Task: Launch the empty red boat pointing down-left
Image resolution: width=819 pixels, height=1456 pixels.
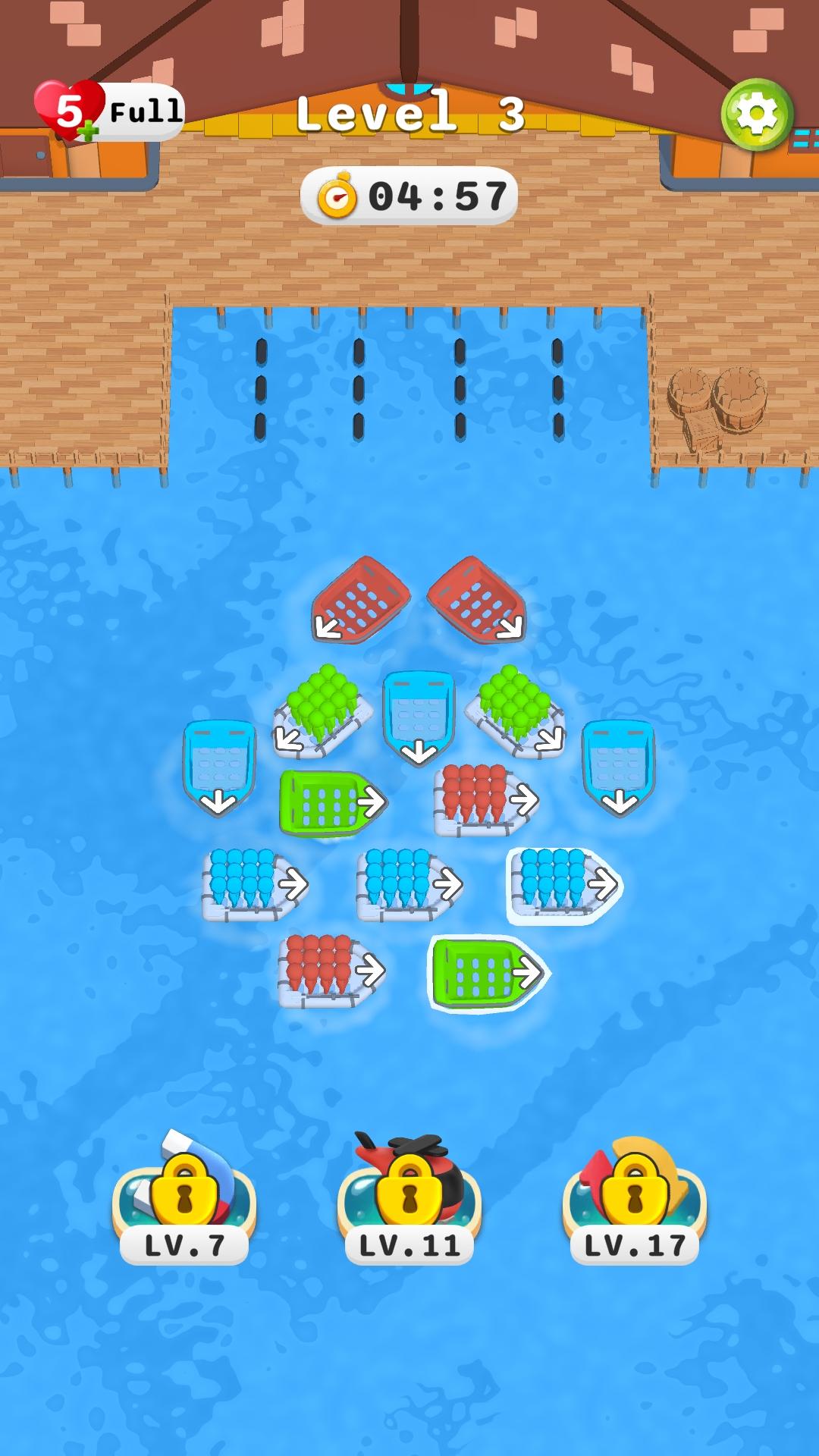Action: 359,601
